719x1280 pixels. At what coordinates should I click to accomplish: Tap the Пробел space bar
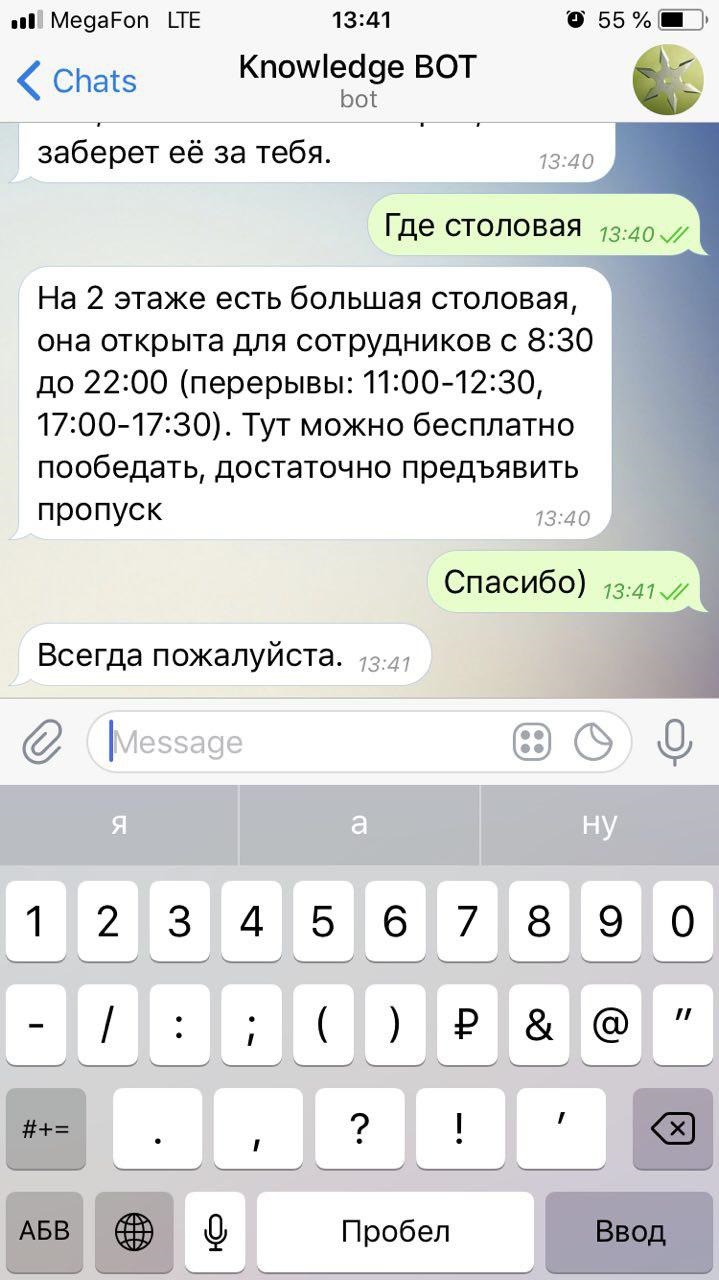[395, 1231]
